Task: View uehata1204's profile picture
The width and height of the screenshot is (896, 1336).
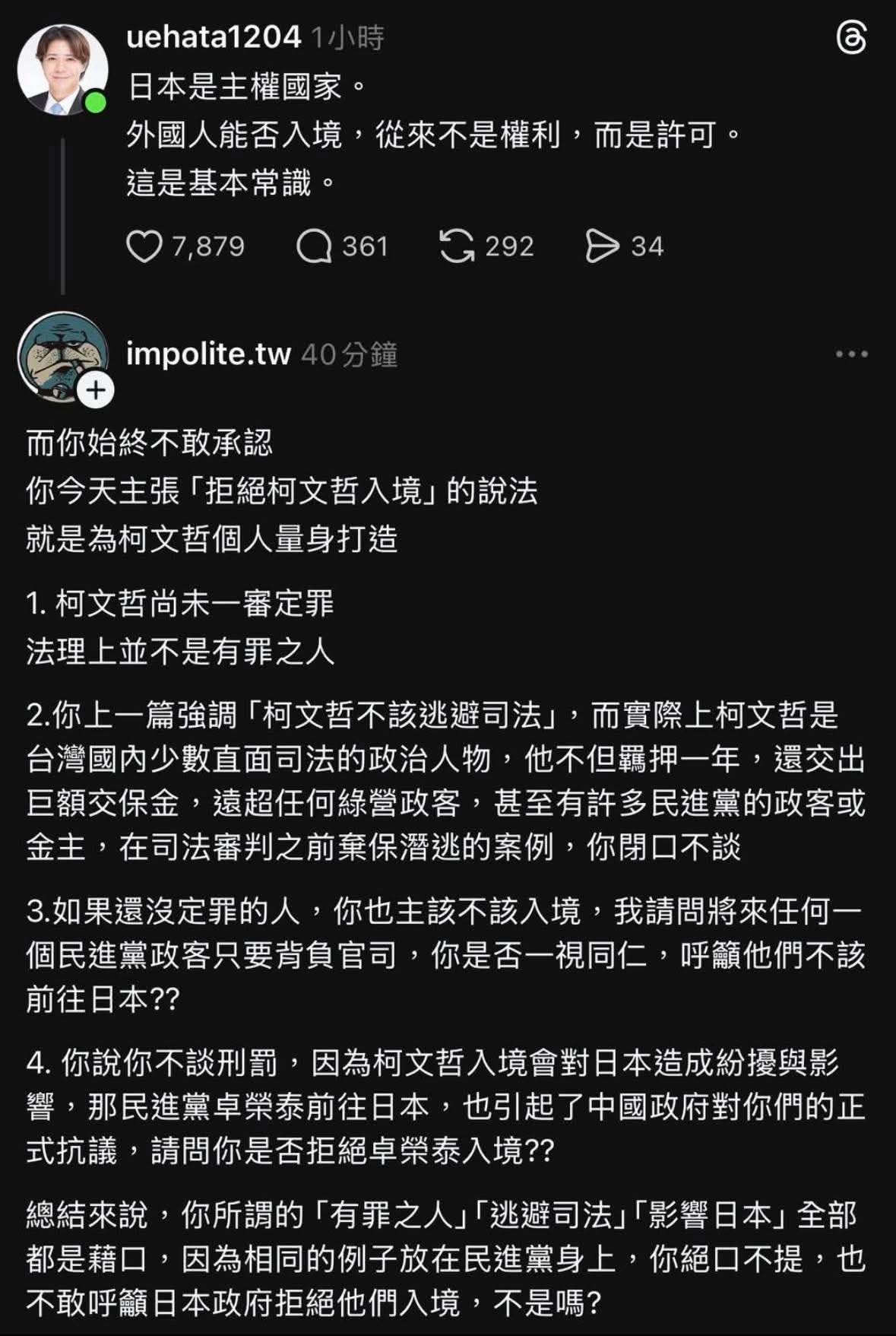Action: tap(61, 70)
